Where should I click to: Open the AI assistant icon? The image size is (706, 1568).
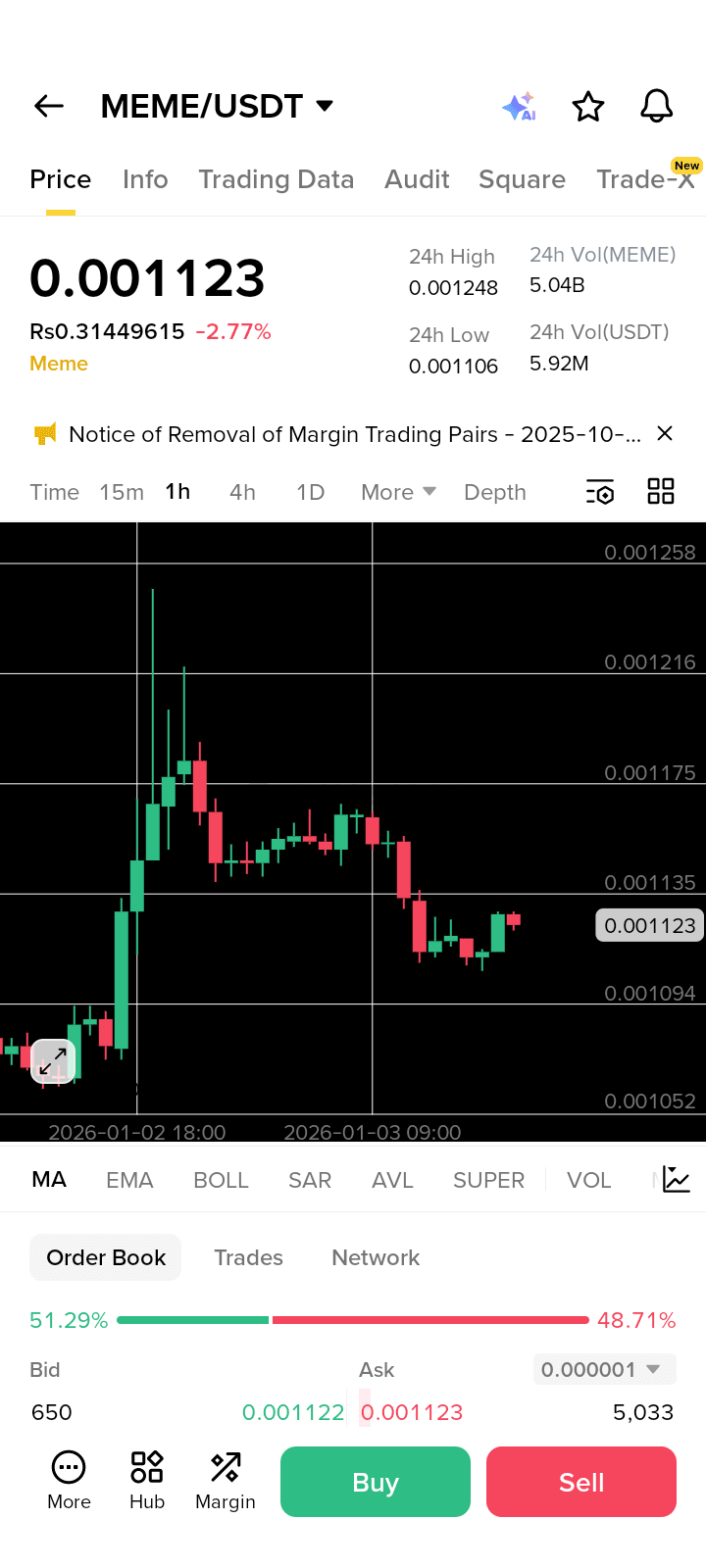coord(519,106)
